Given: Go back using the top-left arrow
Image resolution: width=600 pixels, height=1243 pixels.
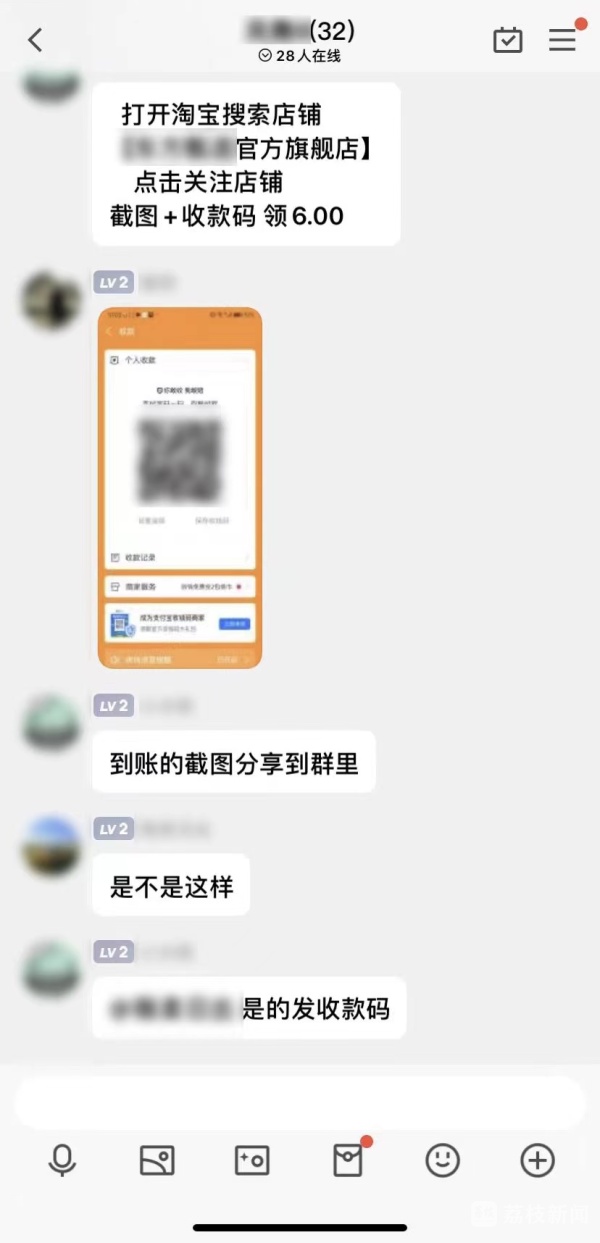Looking at the screenshot, I should [36, 40].
